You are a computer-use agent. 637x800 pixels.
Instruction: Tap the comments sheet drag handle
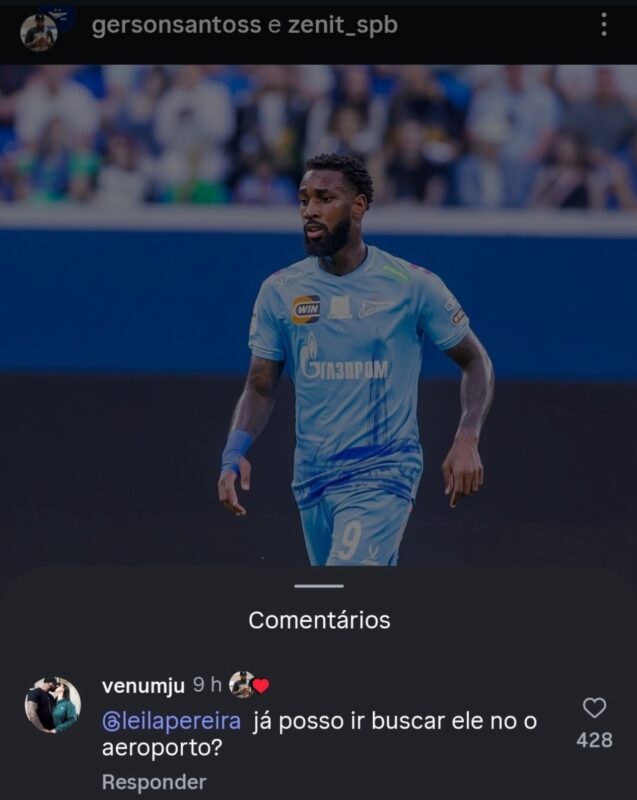(319, 586)
